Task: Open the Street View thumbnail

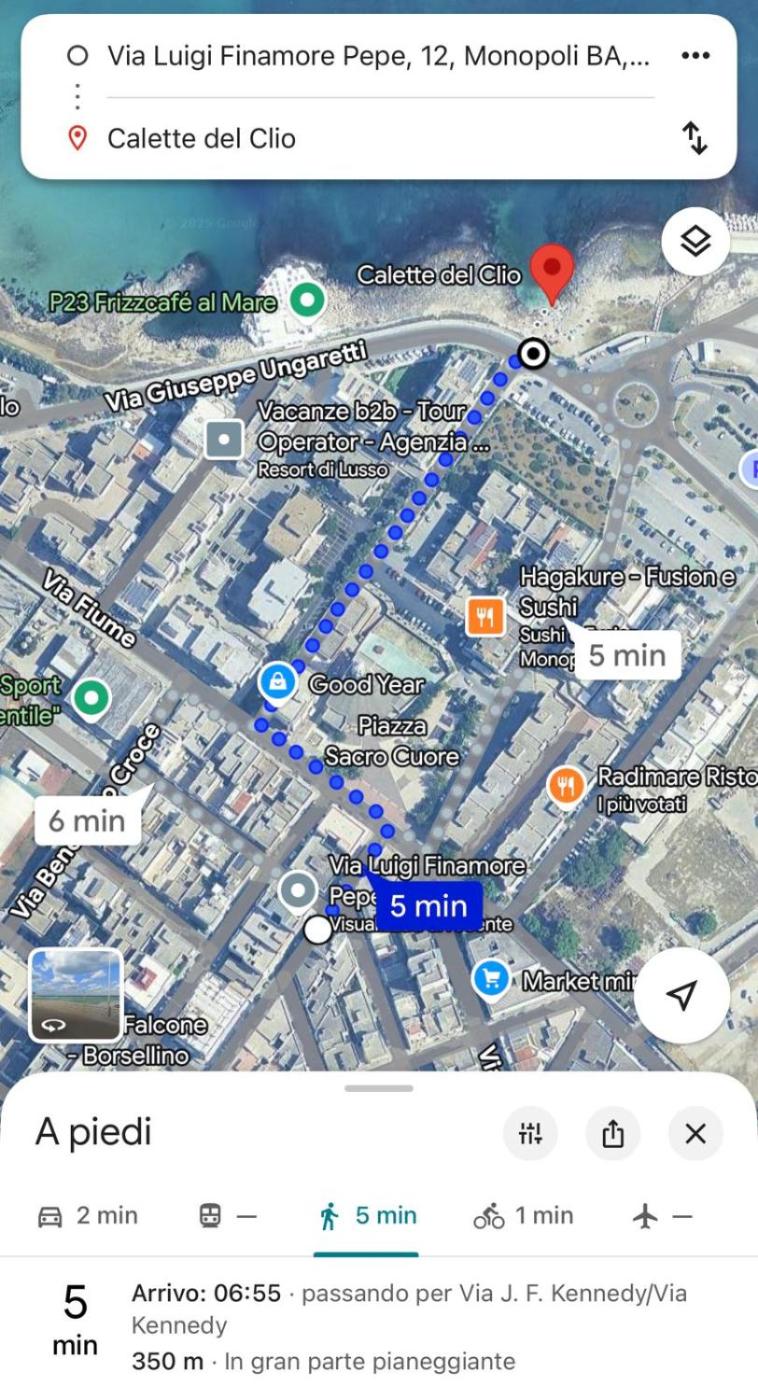Action: click(76, 995)
